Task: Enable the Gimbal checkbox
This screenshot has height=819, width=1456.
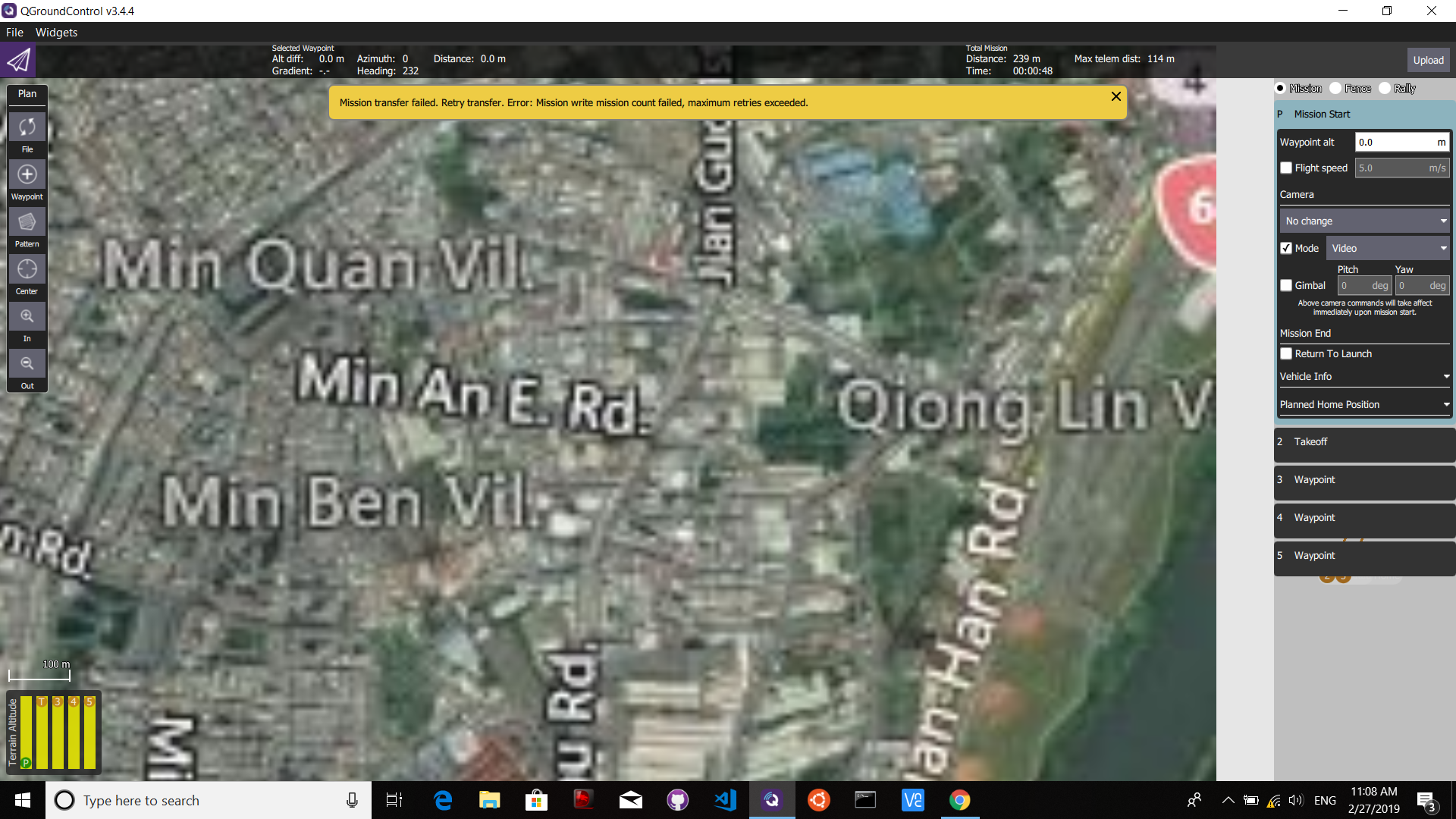Action: point(1286,286)
